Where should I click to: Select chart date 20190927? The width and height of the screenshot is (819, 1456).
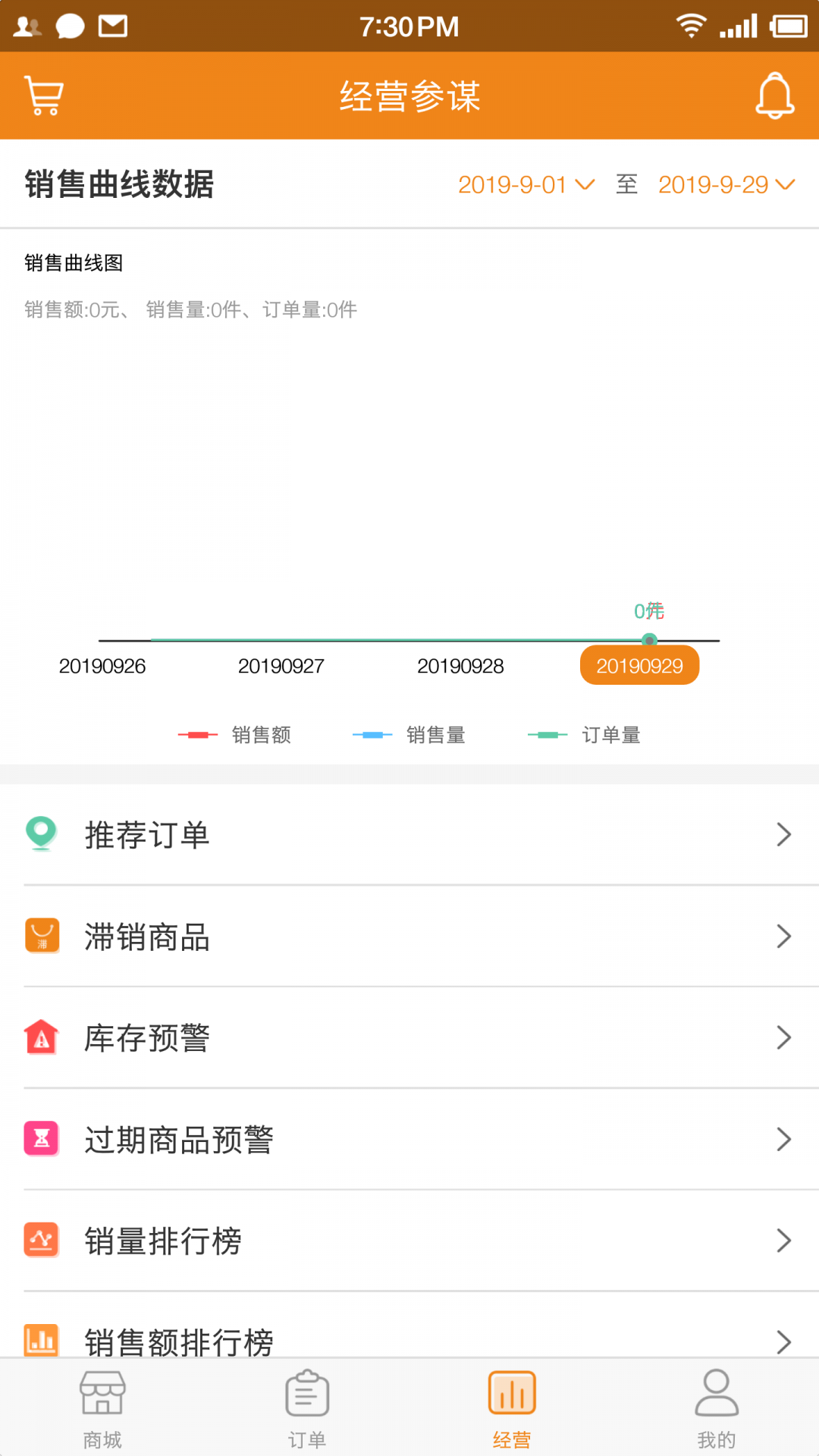(281, 666)
